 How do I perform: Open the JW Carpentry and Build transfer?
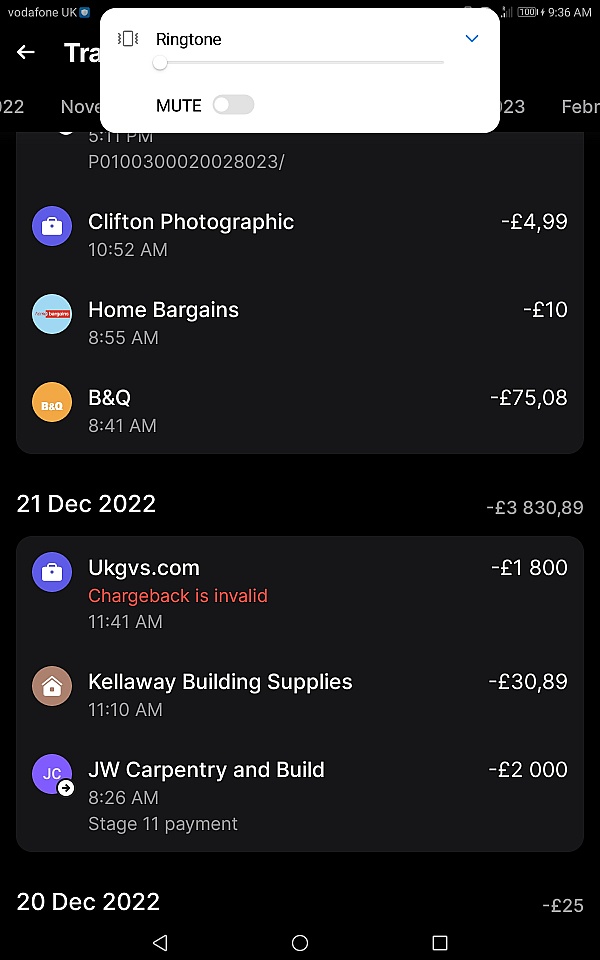300,795
